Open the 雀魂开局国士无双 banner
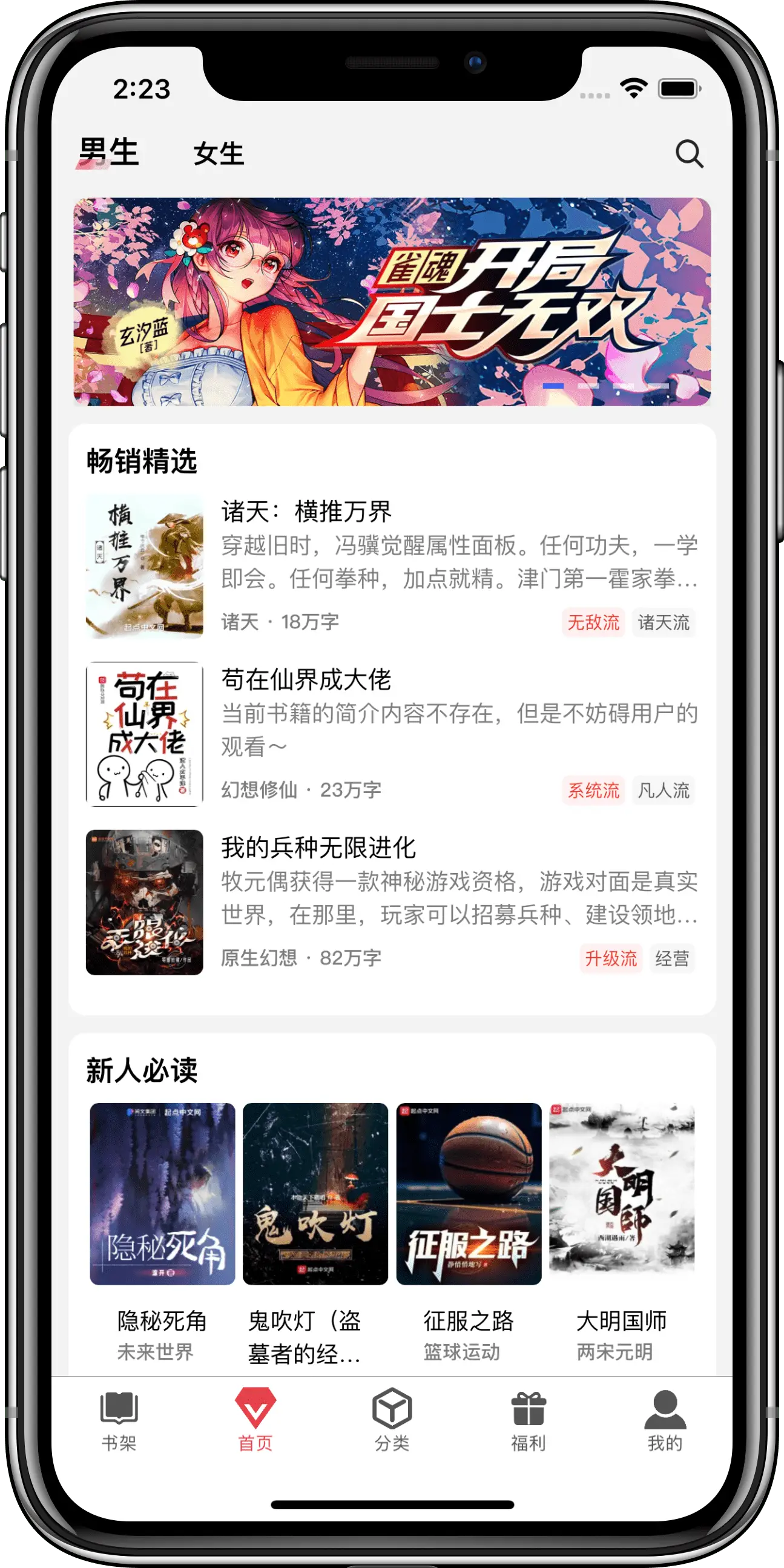The image size is (784, 1568). point(392,302)
